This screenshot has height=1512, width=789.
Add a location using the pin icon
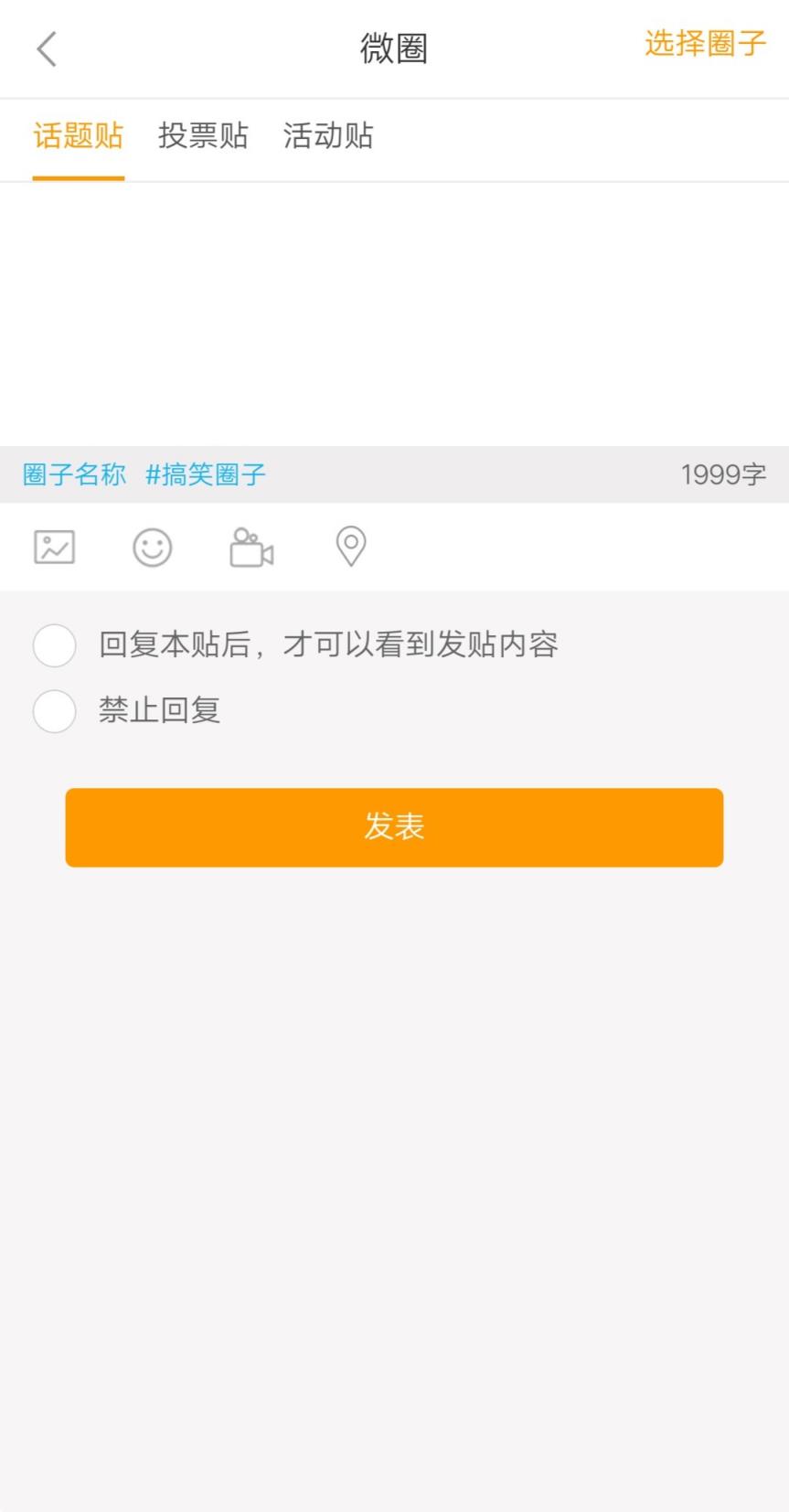tap(350, 548)
